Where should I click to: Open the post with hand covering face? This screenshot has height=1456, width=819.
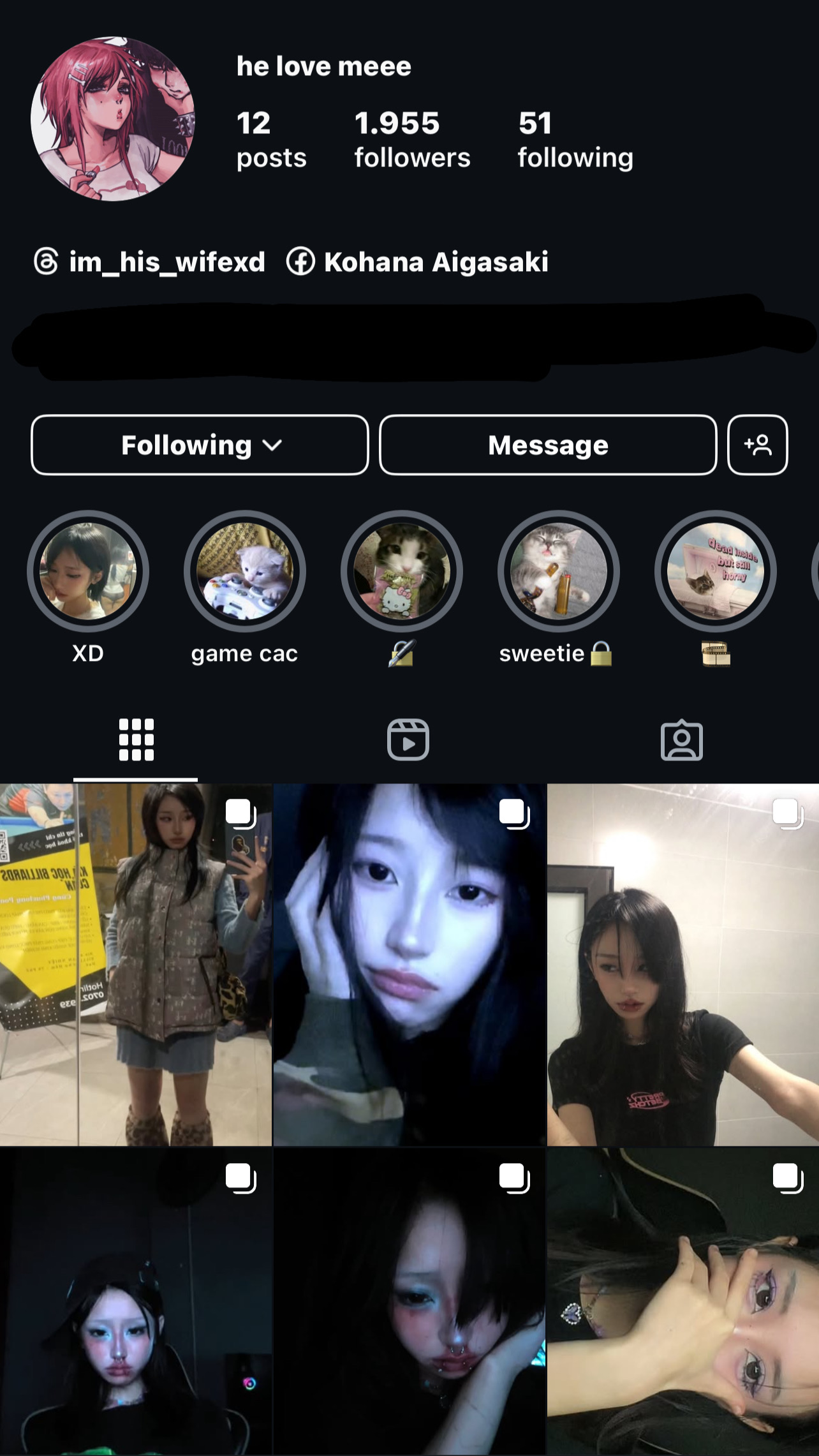682,1302
